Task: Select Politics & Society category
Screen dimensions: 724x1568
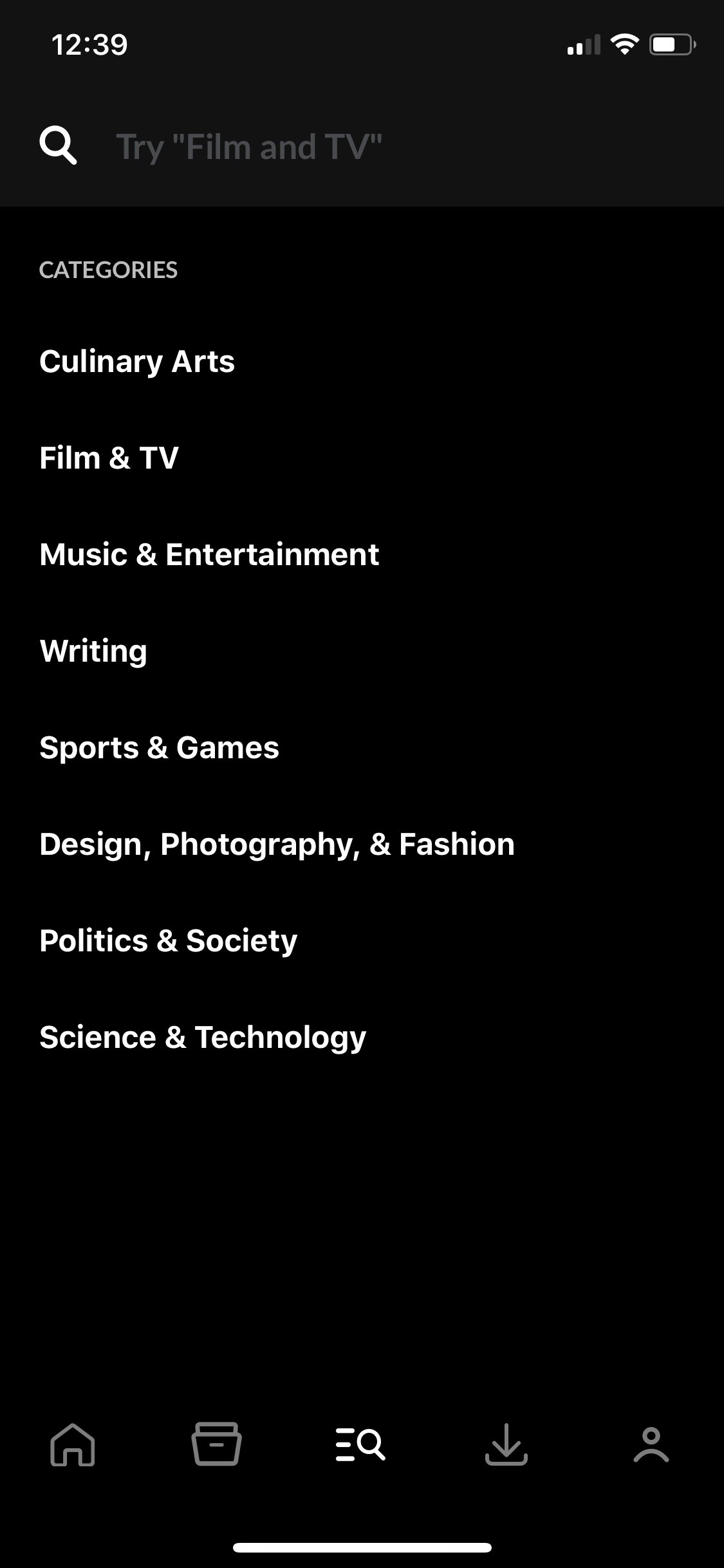Action: coord(168,941)
